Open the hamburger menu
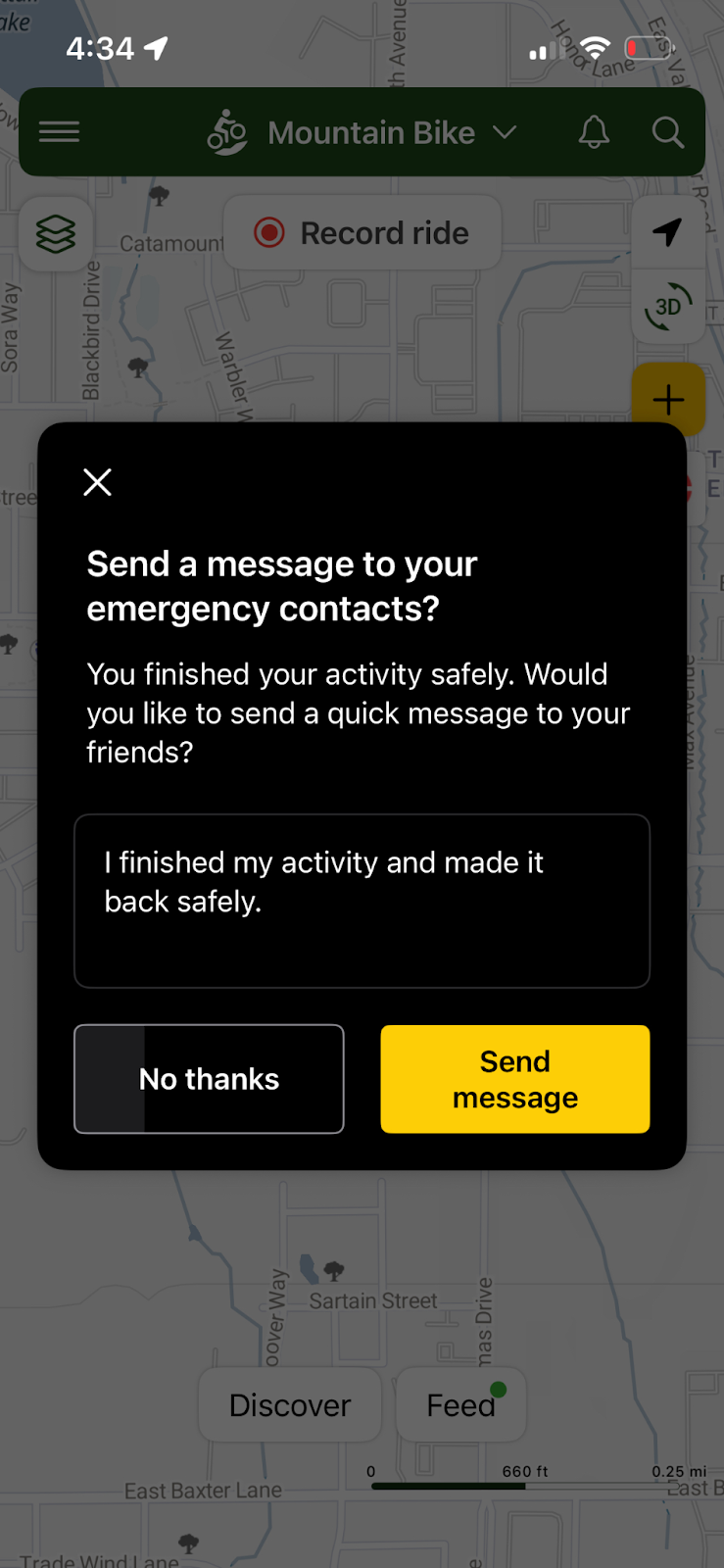 (x=60, y=132)
